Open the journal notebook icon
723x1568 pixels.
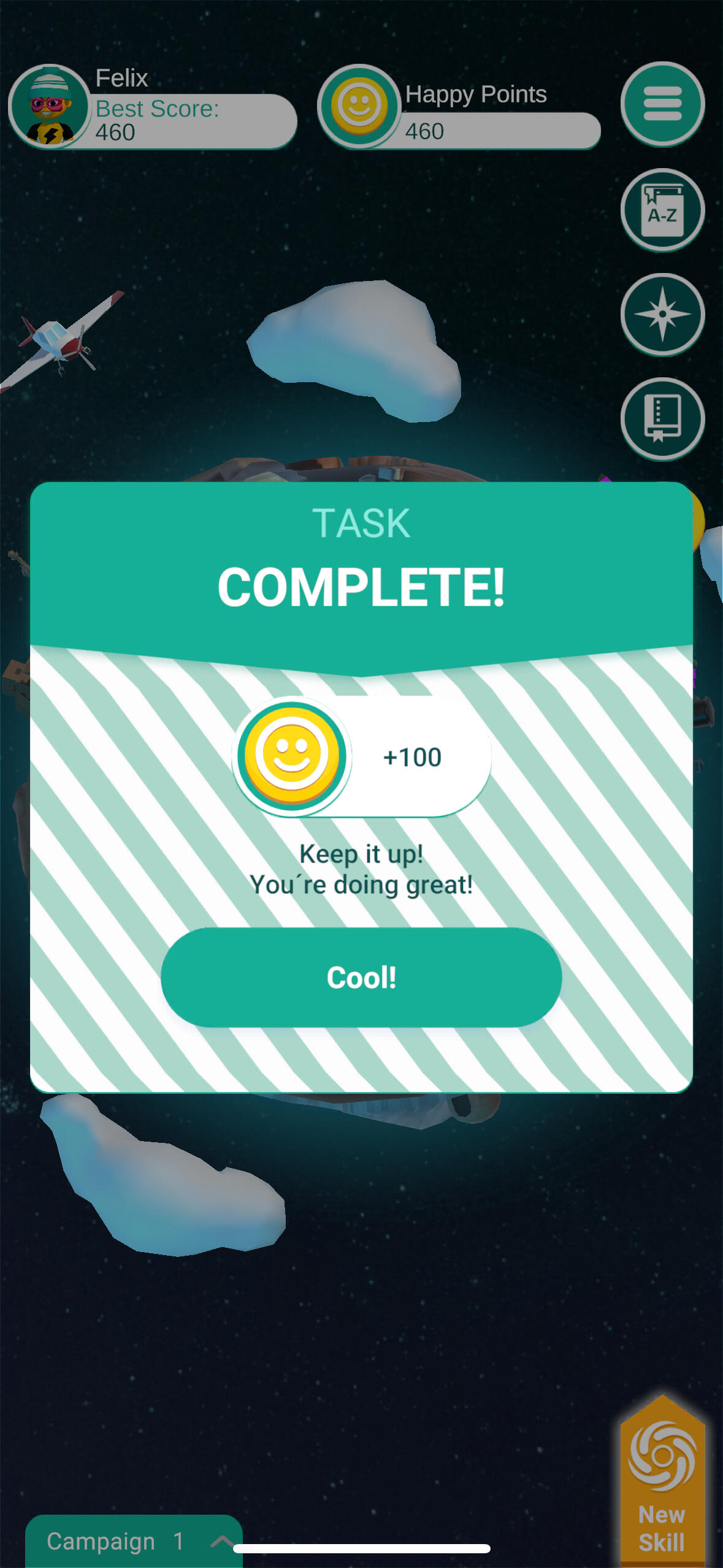pos(662,419)
